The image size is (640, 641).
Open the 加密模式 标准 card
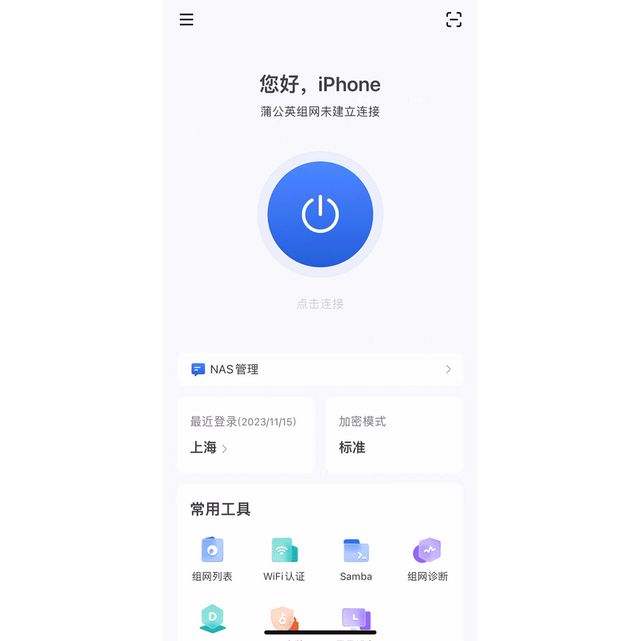pos(394,435)
